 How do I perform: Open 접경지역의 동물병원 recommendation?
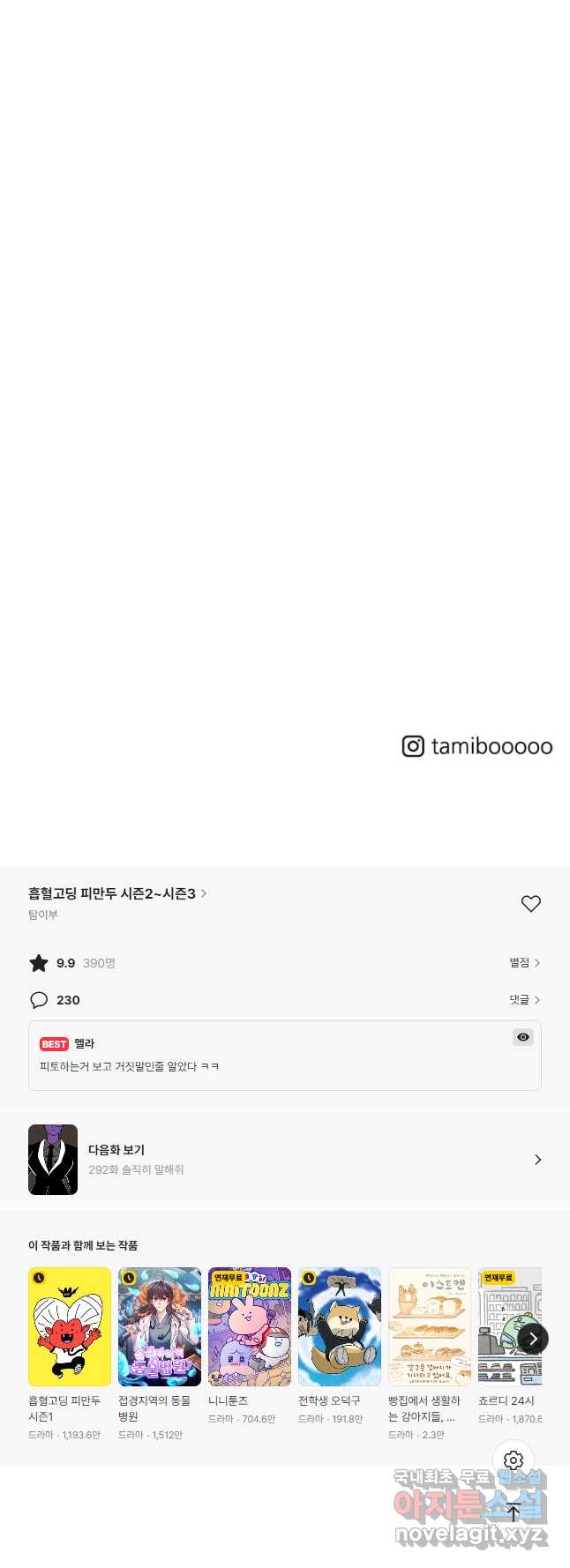[160, 1326]
